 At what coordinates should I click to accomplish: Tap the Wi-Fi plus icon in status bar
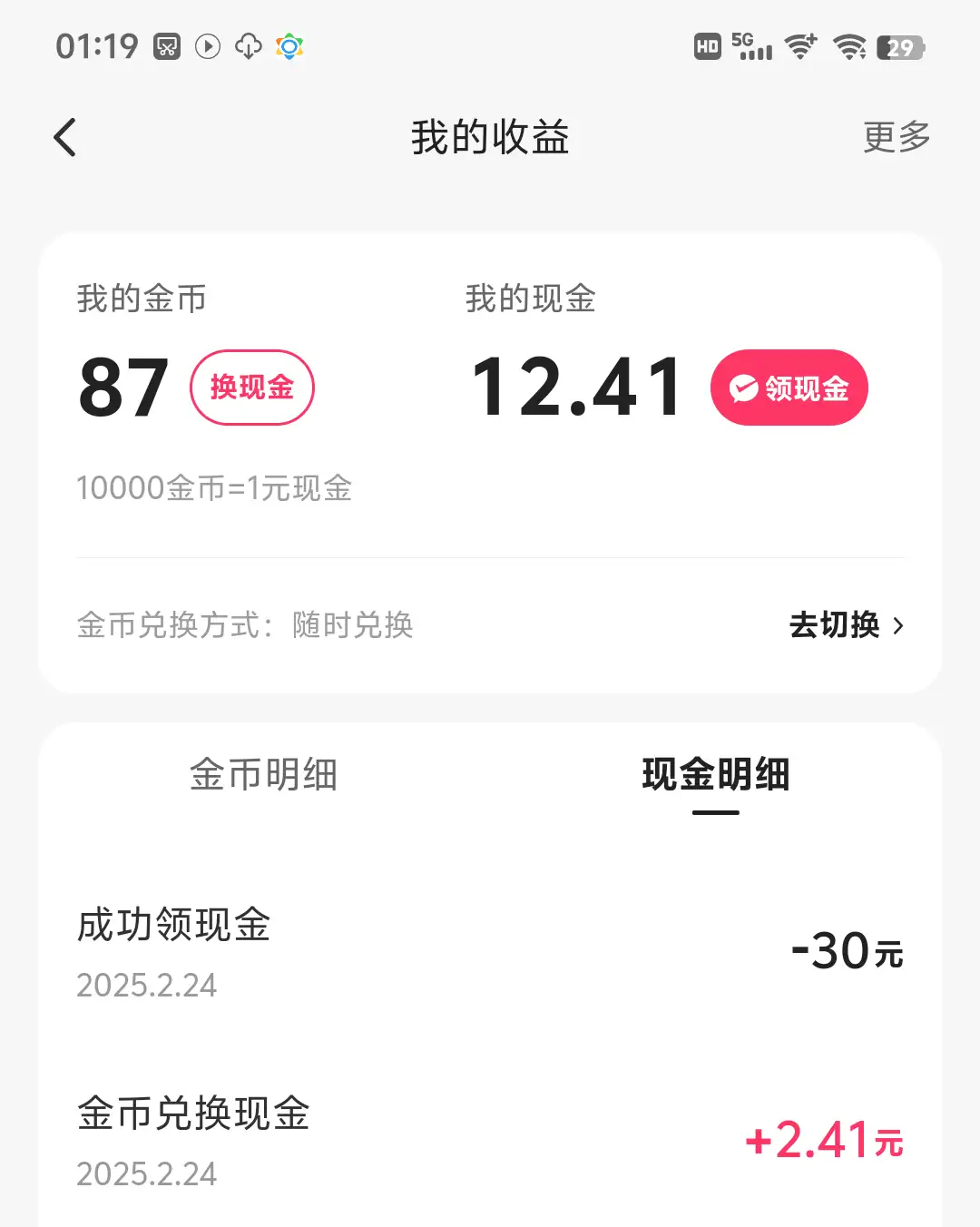[x=799, y=45]
